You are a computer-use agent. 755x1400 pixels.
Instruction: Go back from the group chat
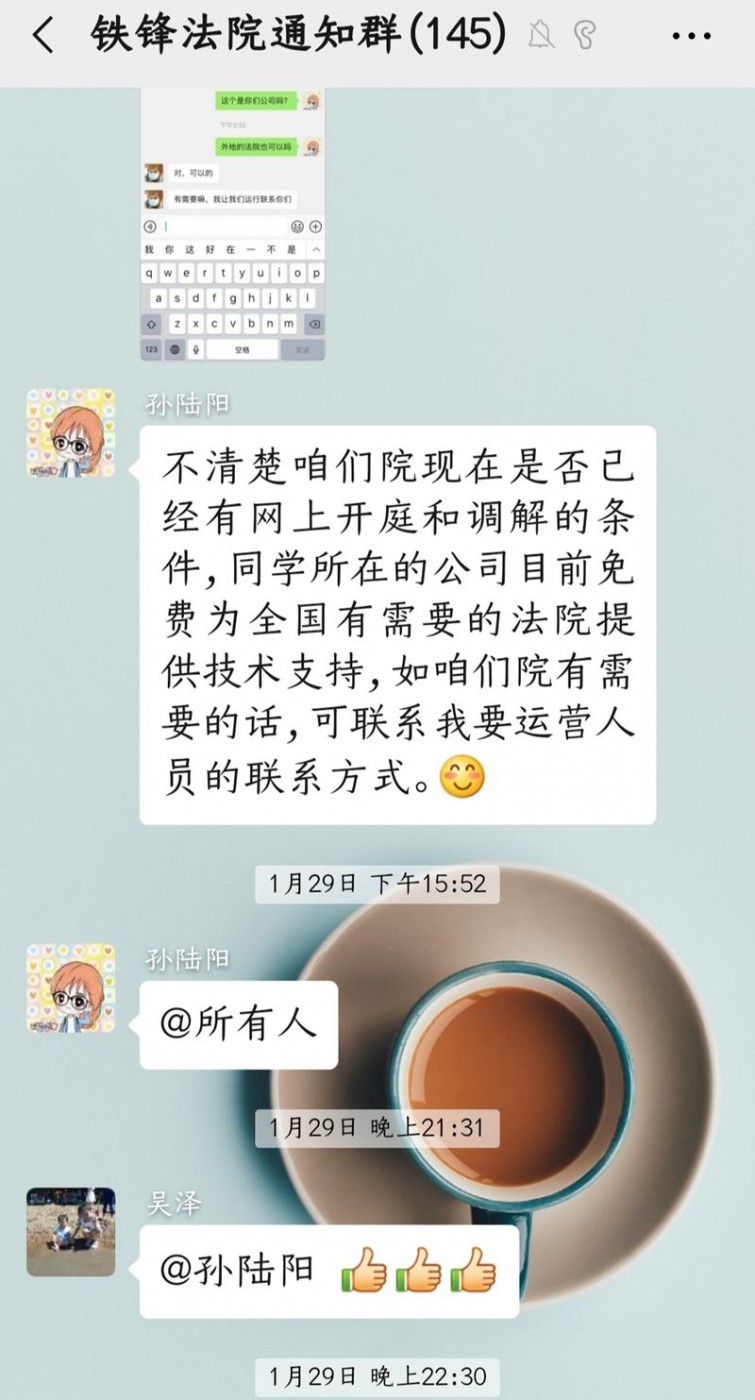click(x=42, y=37)
